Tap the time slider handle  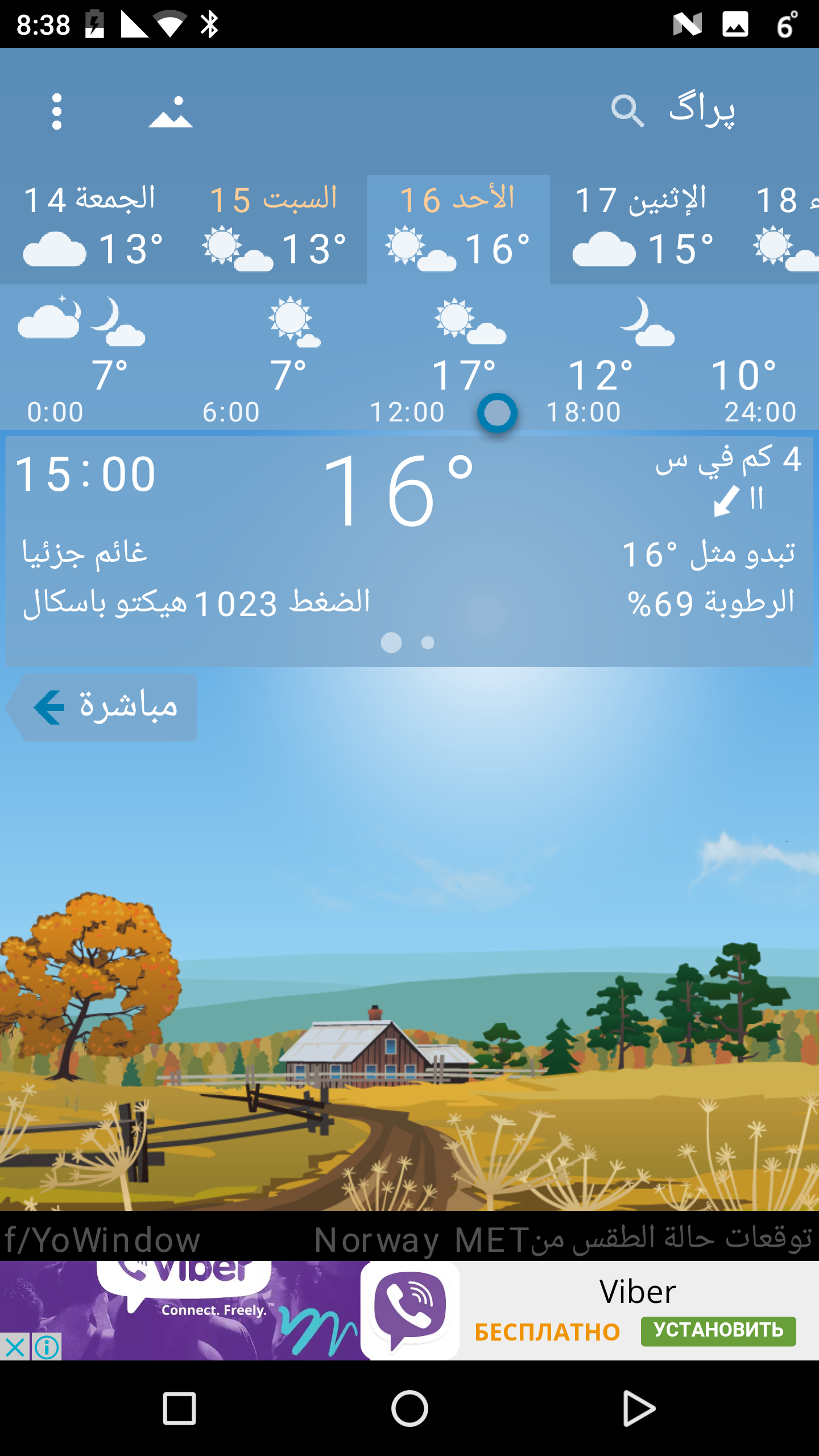(x=497, y=413)
